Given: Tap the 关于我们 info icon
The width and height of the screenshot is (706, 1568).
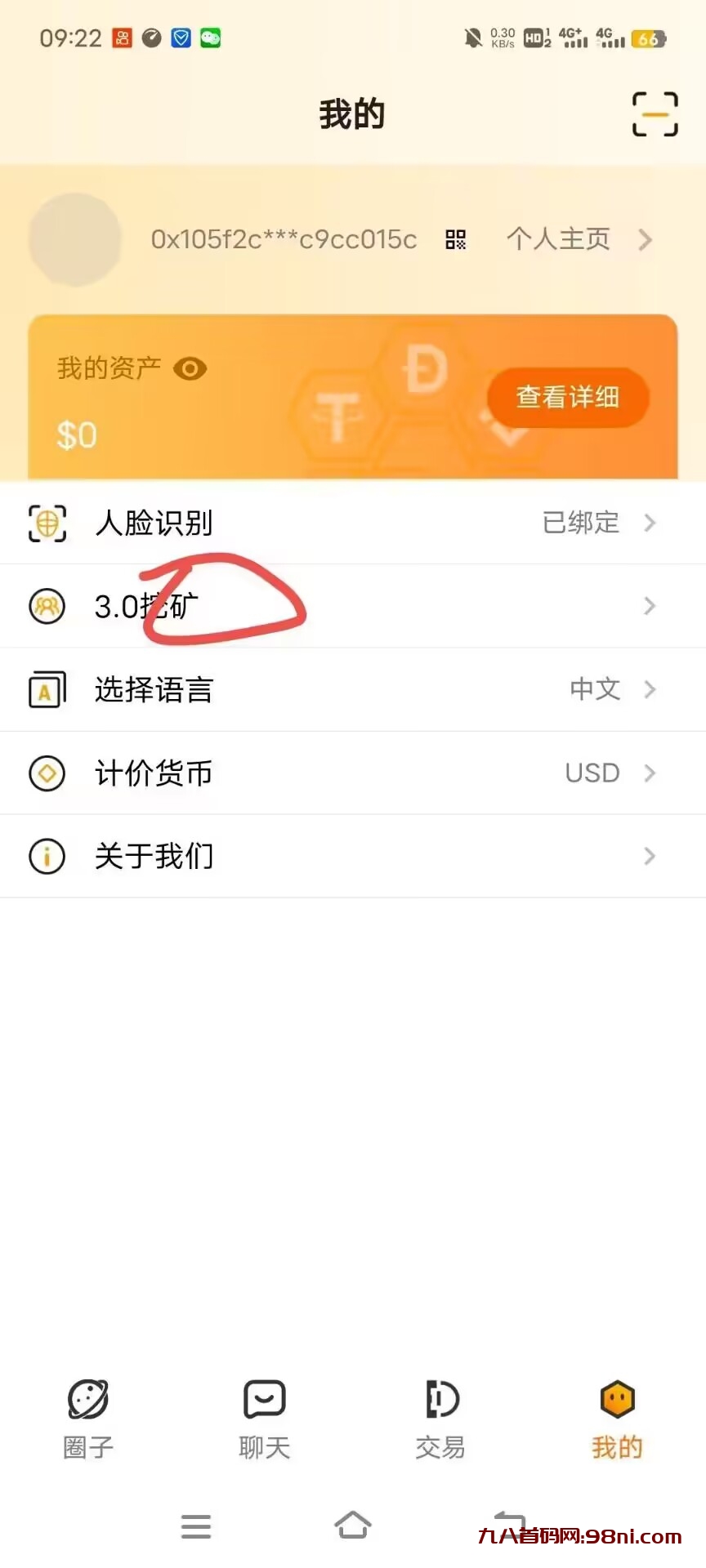Looking at the screenshot, I should (x=47, y=856).
